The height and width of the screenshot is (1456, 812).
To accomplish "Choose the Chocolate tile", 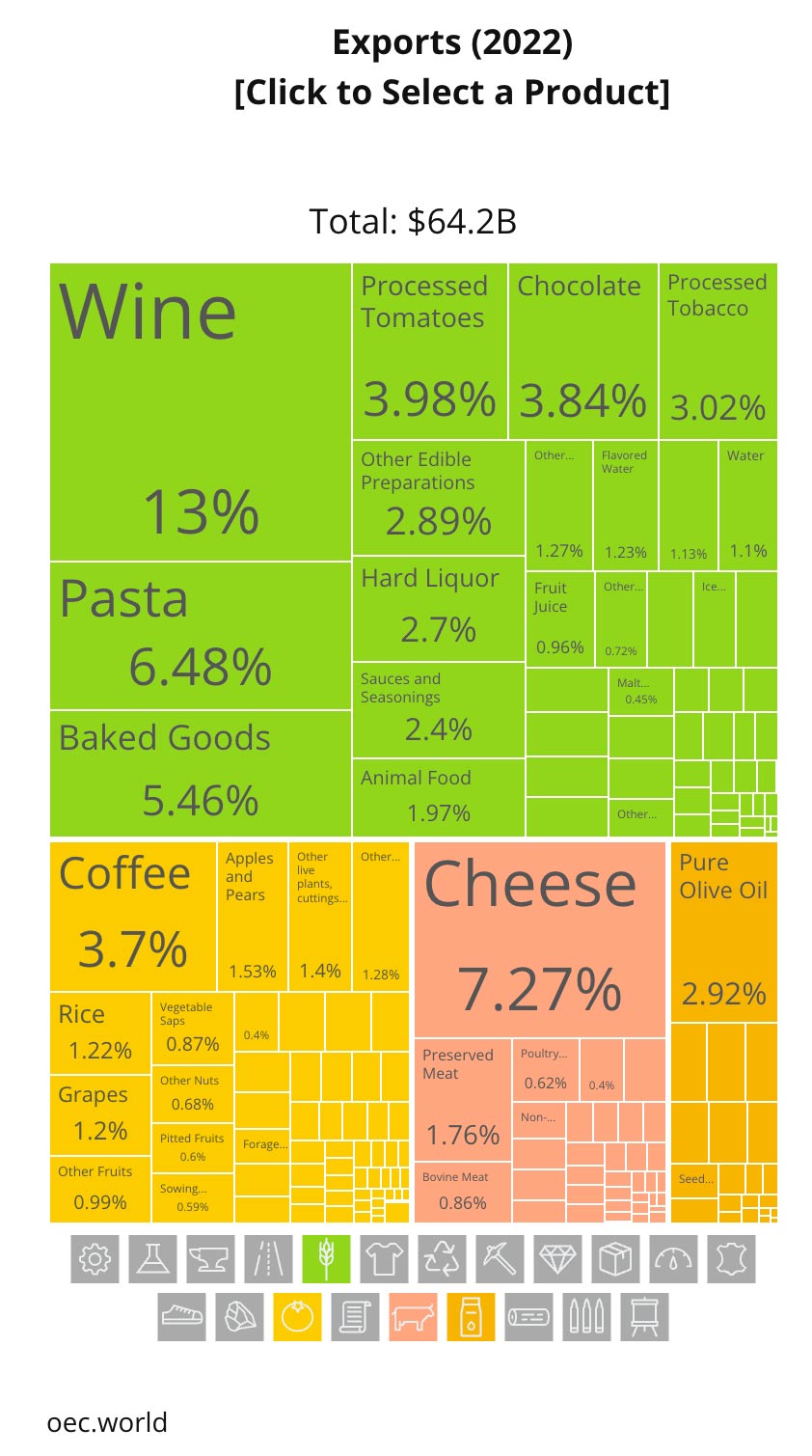I will click(582, 352).
